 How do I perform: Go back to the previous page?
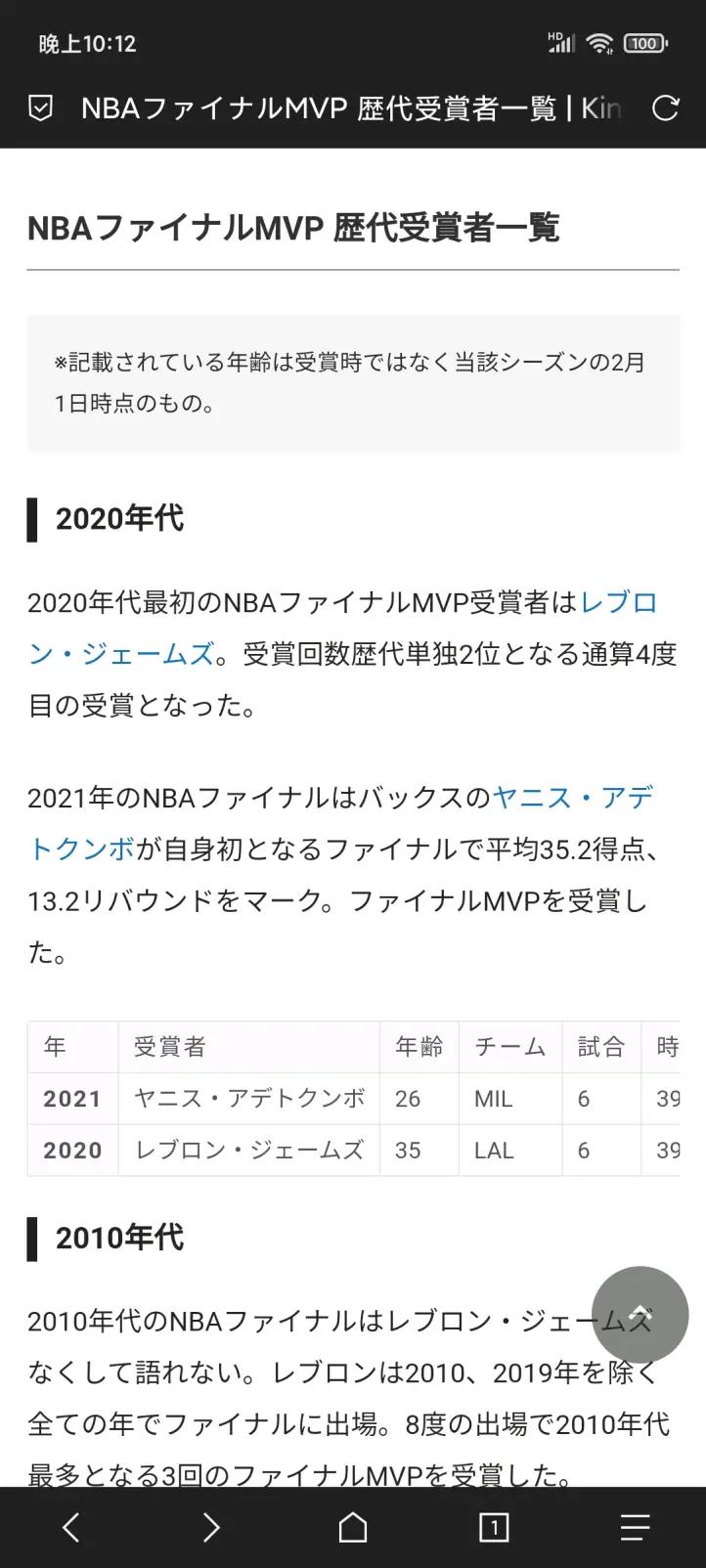(71, 1527)
